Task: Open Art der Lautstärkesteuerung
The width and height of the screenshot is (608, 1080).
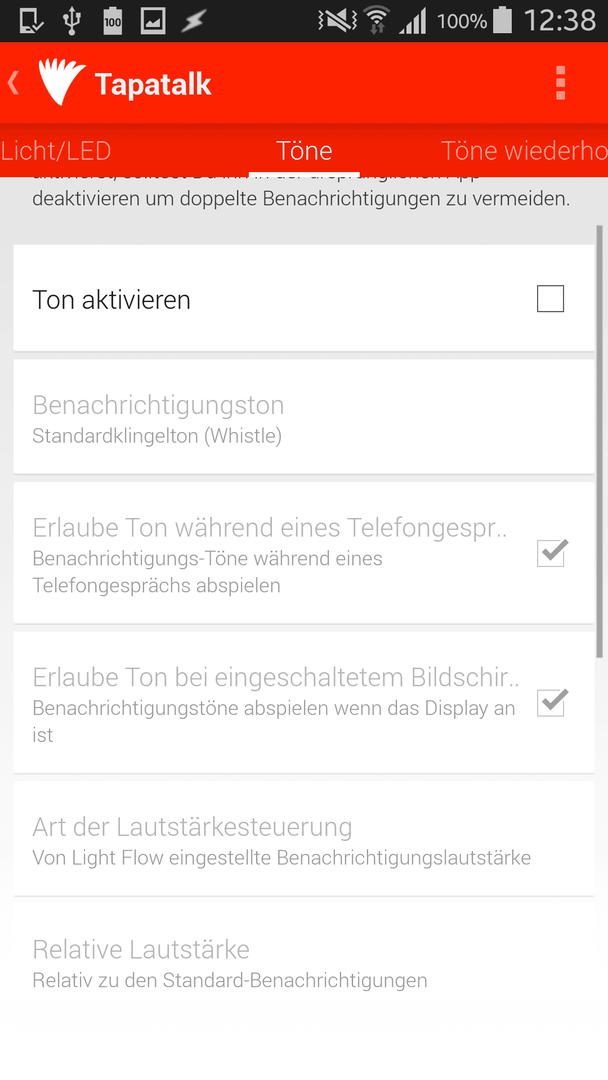Action: [304, 840]
